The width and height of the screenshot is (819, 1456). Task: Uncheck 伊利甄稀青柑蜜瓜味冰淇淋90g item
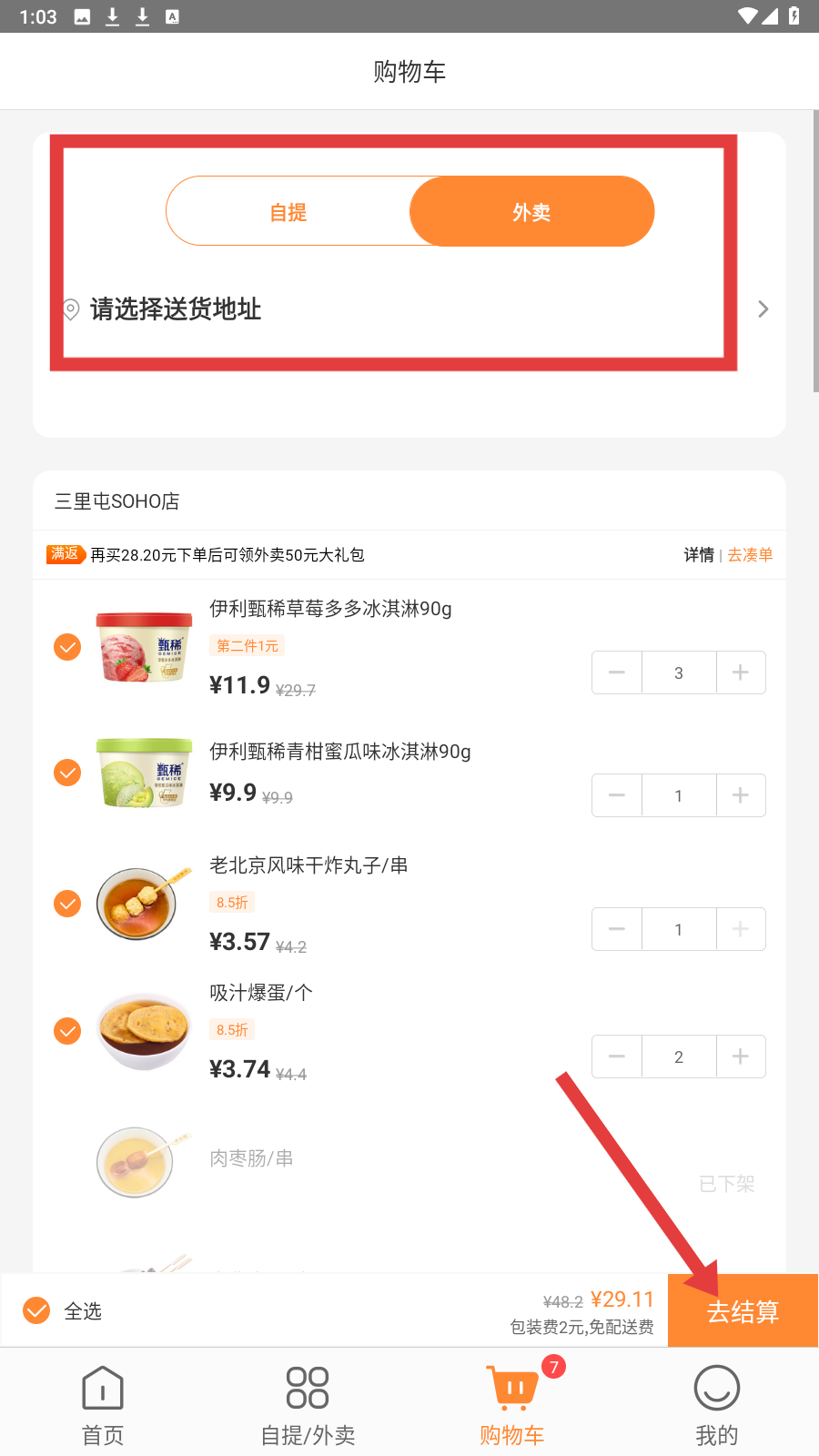(67, 773)
